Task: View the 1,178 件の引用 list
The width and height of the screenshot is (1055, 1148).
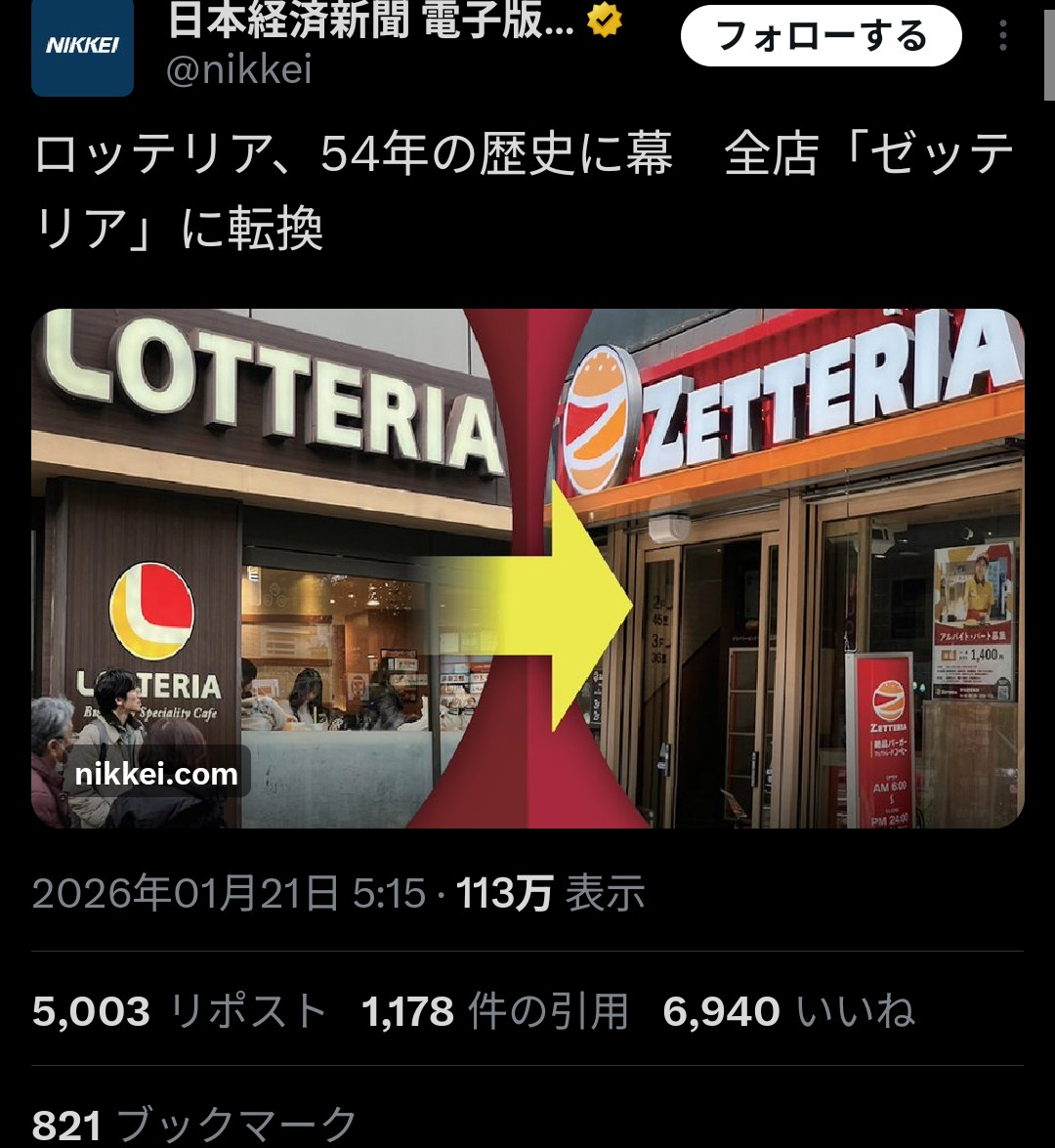Action: 495,1011
